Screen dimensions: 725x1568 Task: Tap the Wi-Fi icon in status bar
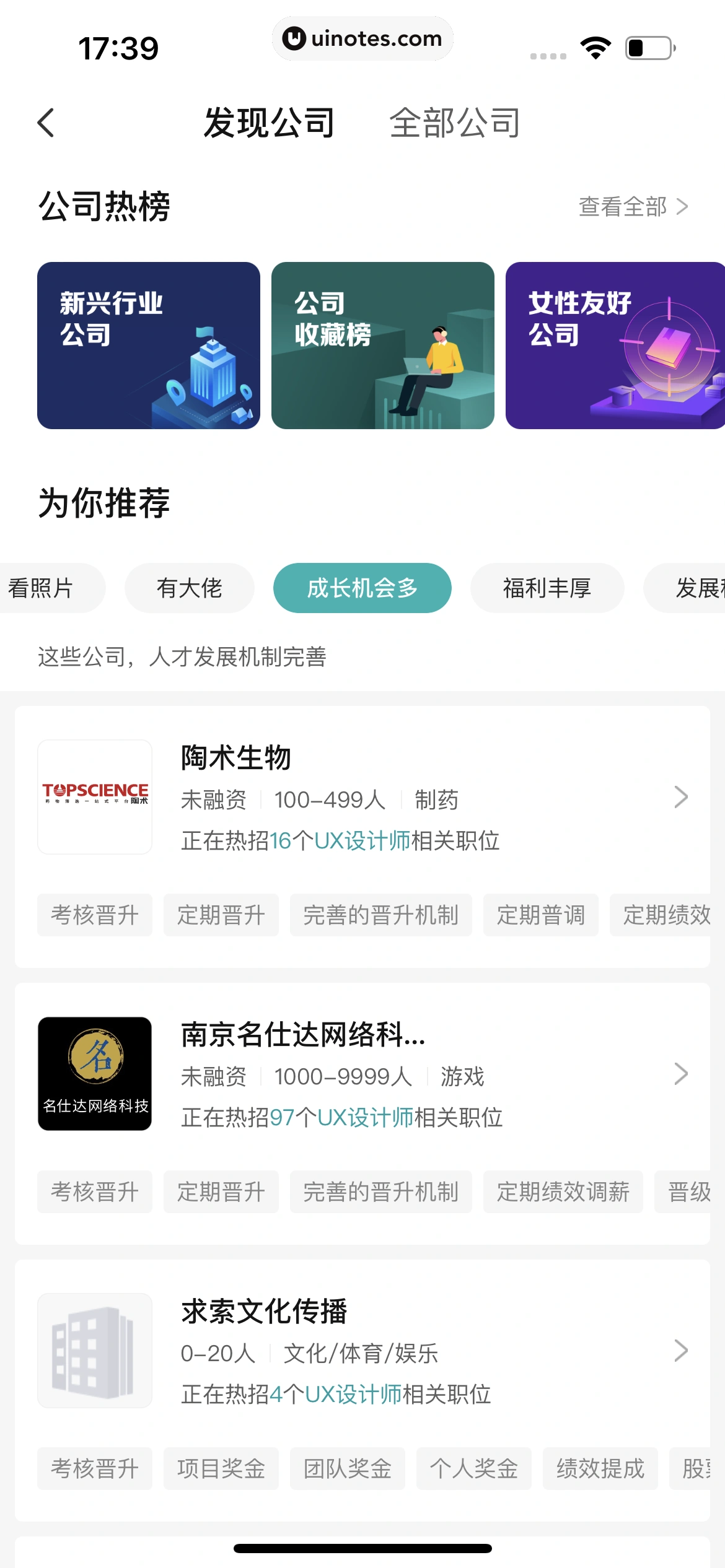[x=596, y=48]
